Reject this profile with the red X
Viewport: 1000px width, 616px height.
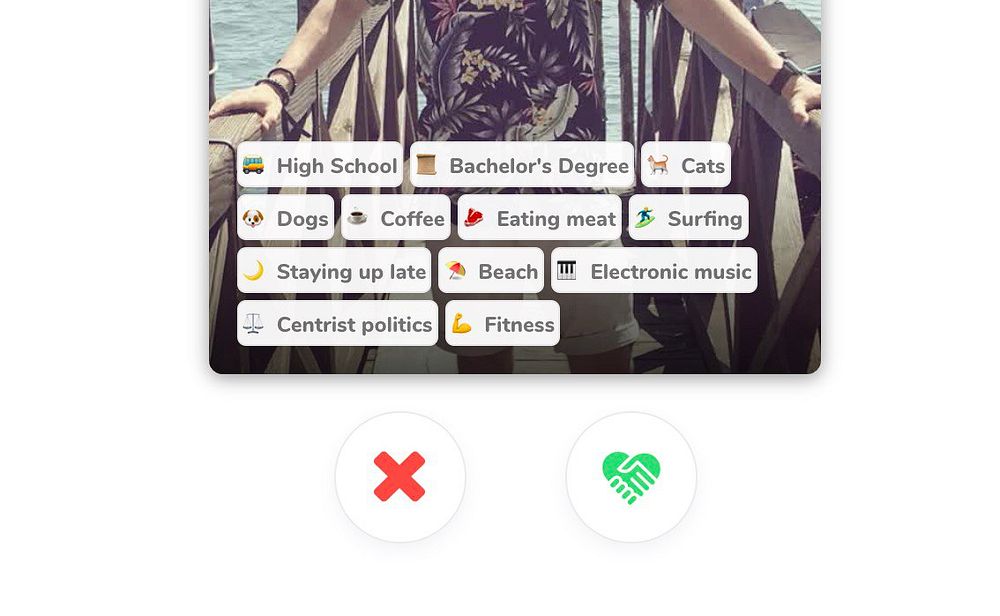(400, 477)
